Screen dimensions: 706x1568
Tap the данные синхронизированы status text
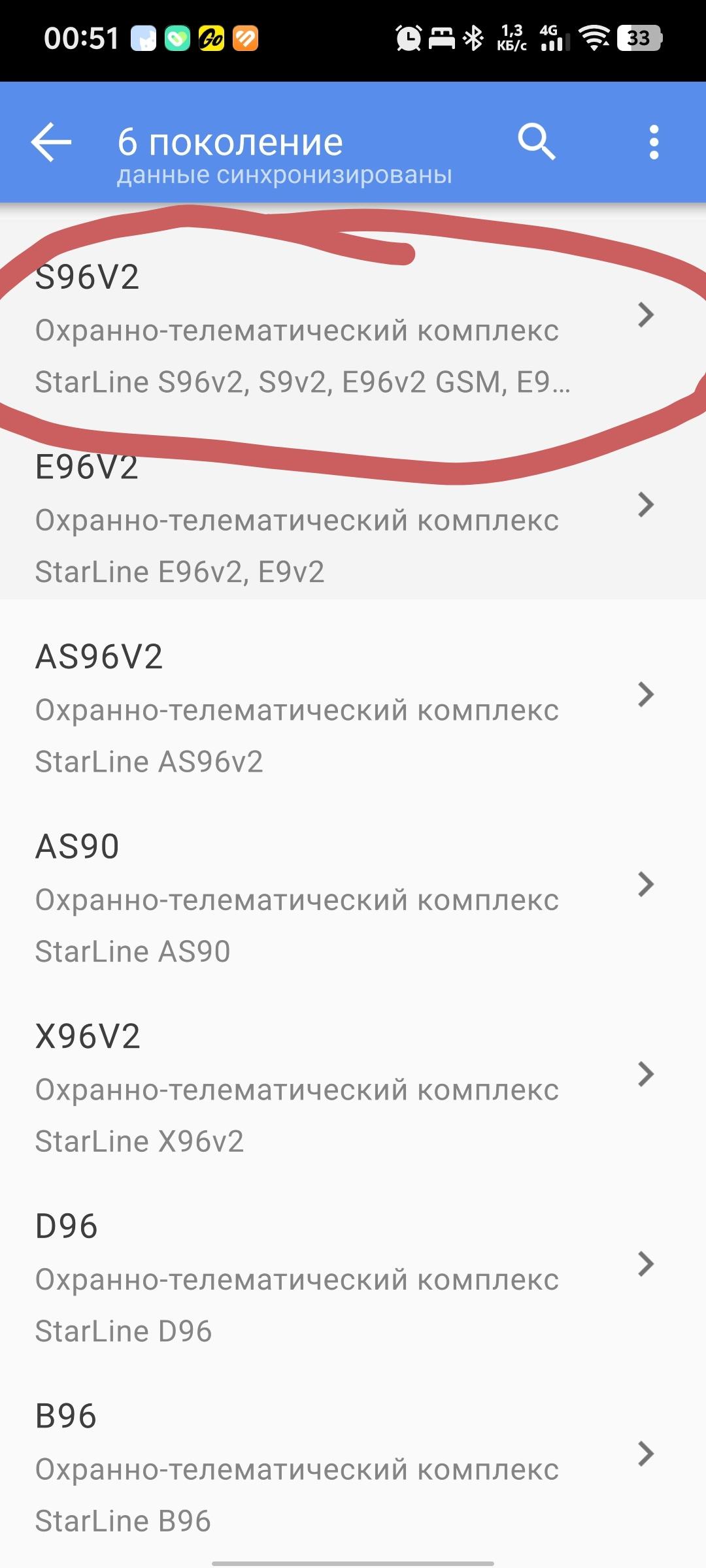click(x=284, y=174)
